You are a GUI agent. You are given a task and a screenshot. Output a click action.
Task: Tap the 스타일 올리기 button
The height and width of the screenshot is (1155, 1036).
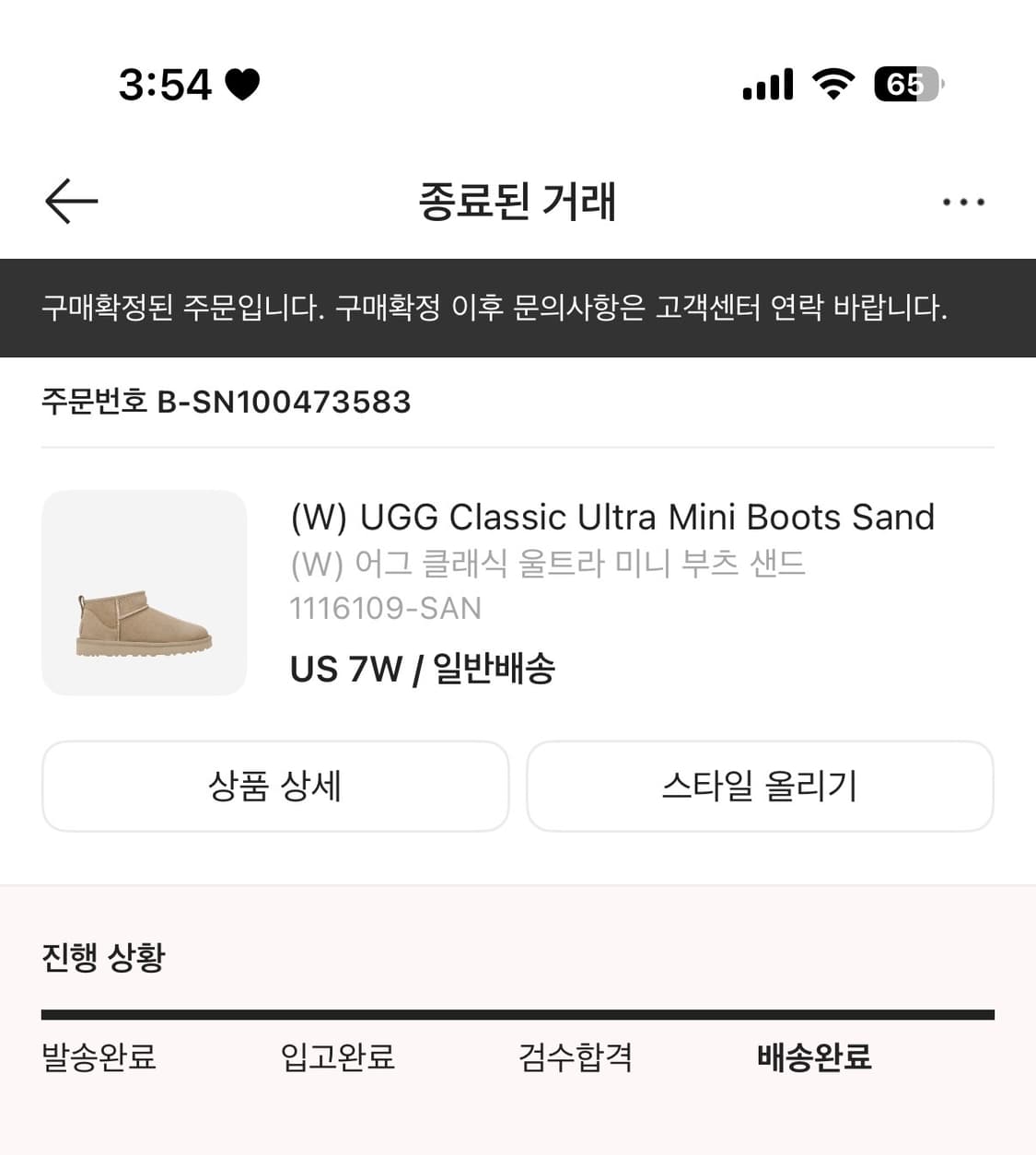761,787
